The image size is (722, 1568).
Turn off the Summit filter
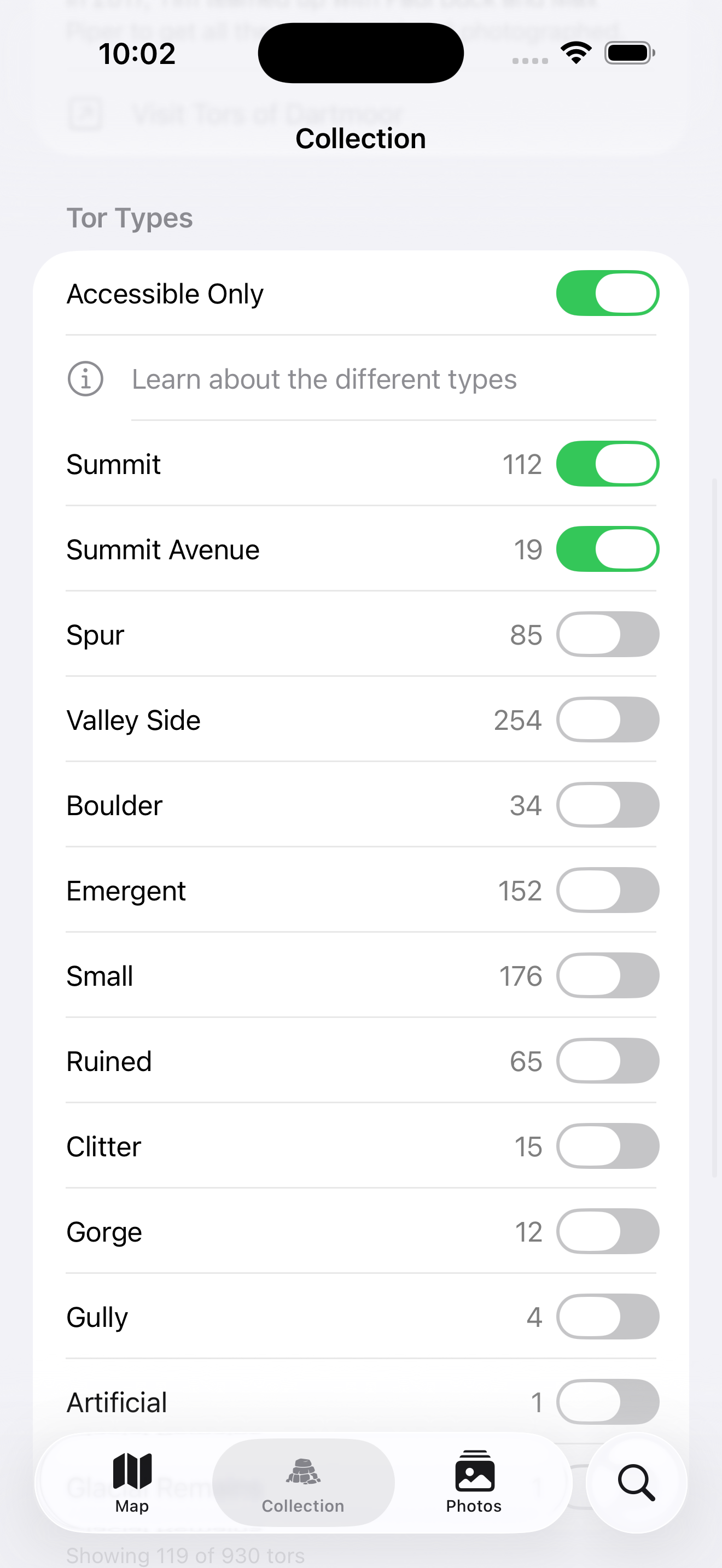pos(607,463)
